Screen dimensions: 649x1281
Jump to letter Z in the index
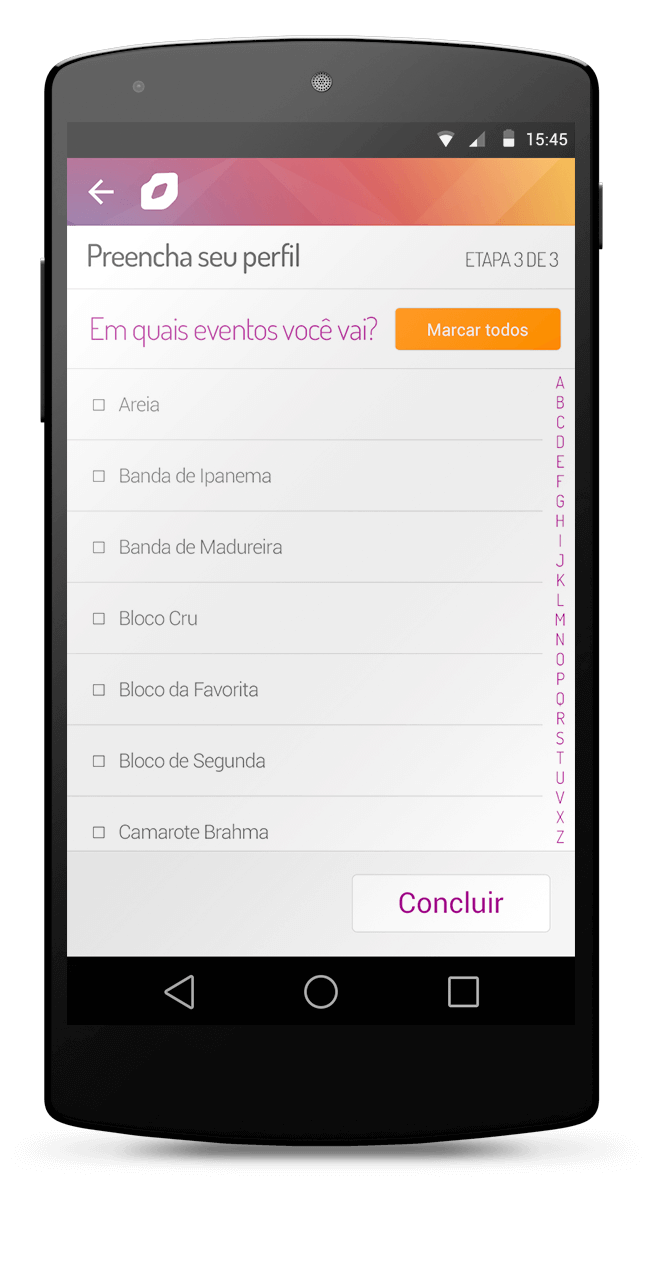(x=560, y=837)
